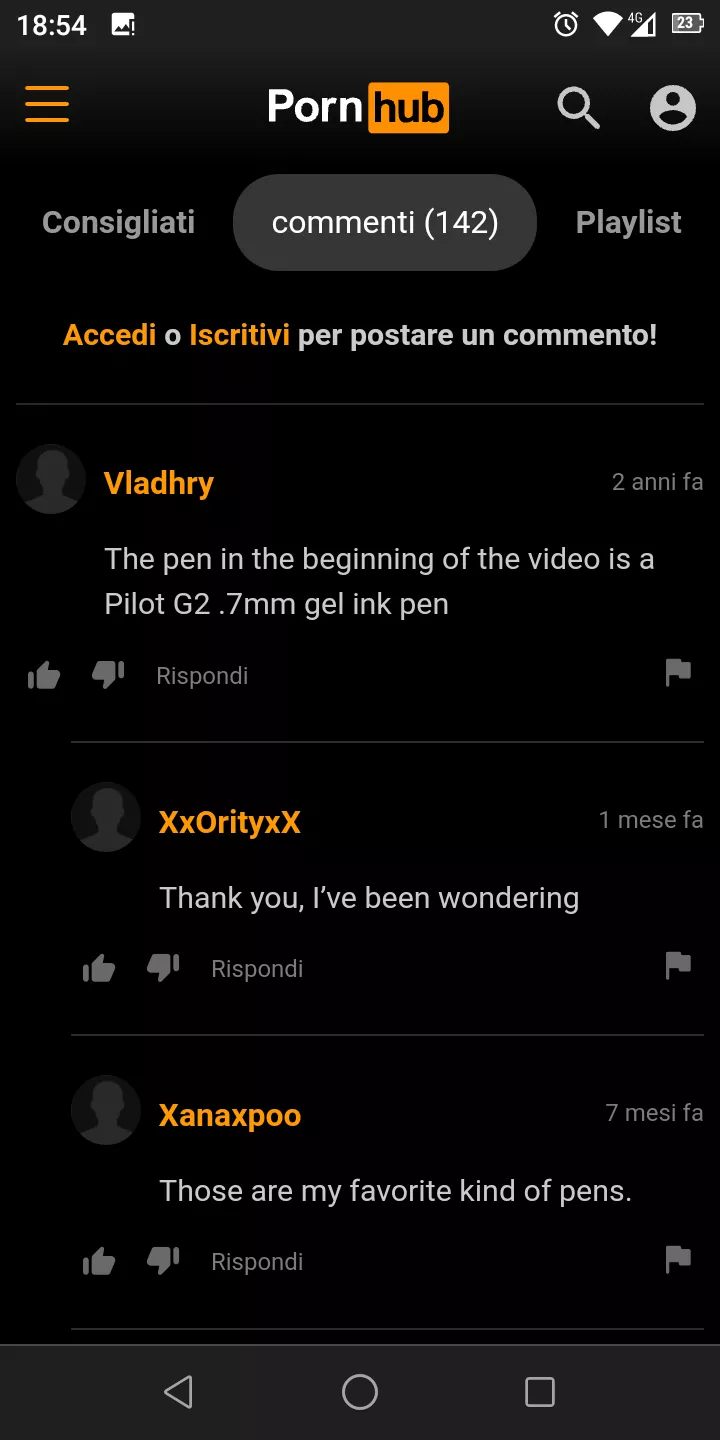This screenshot has height=1440, width=720.
Task: Tap Rispondi under Xanaxpoo's comment
Action: point(257,1262)
